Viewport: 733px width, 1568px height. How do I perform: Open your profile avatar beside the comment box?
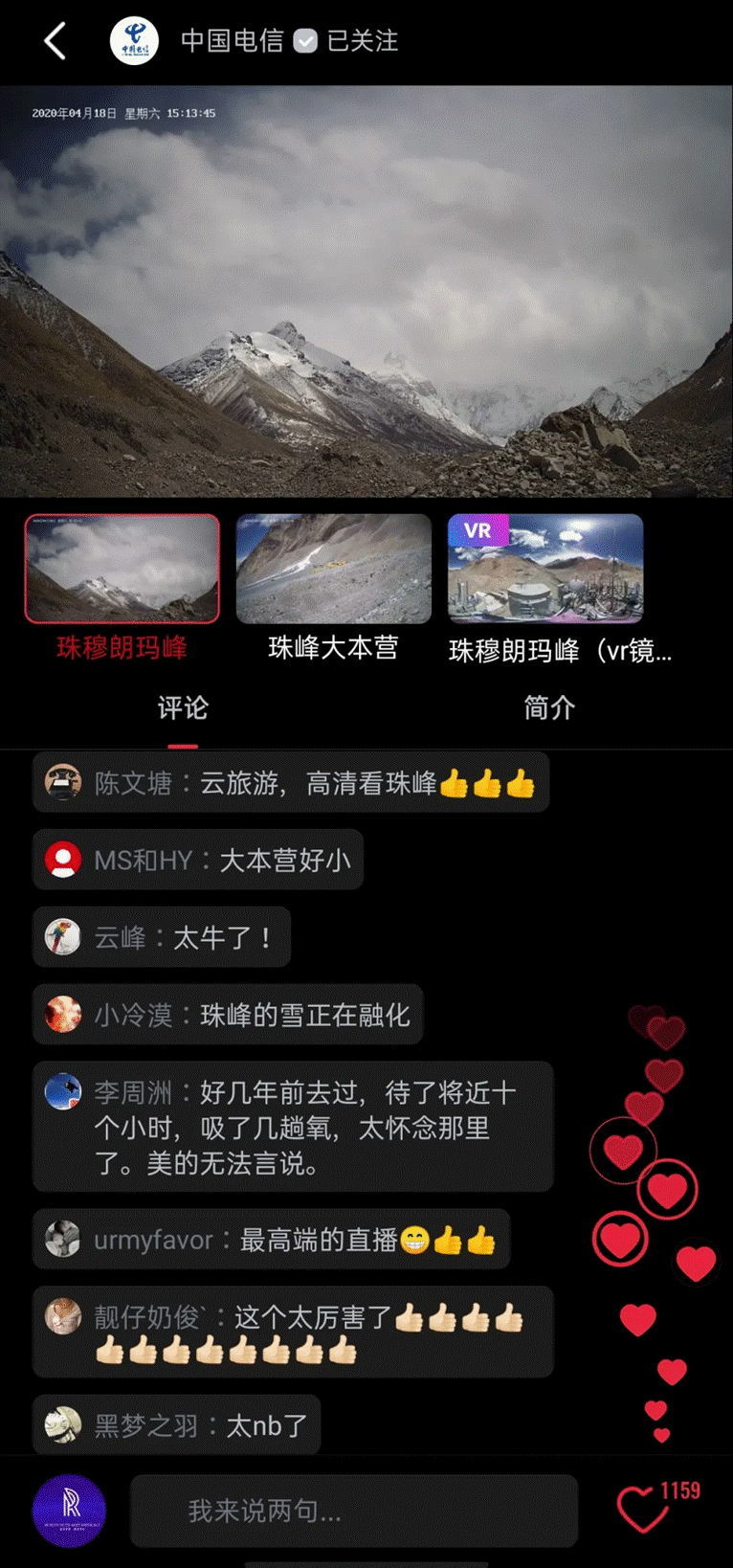(x=70, y=1511)
